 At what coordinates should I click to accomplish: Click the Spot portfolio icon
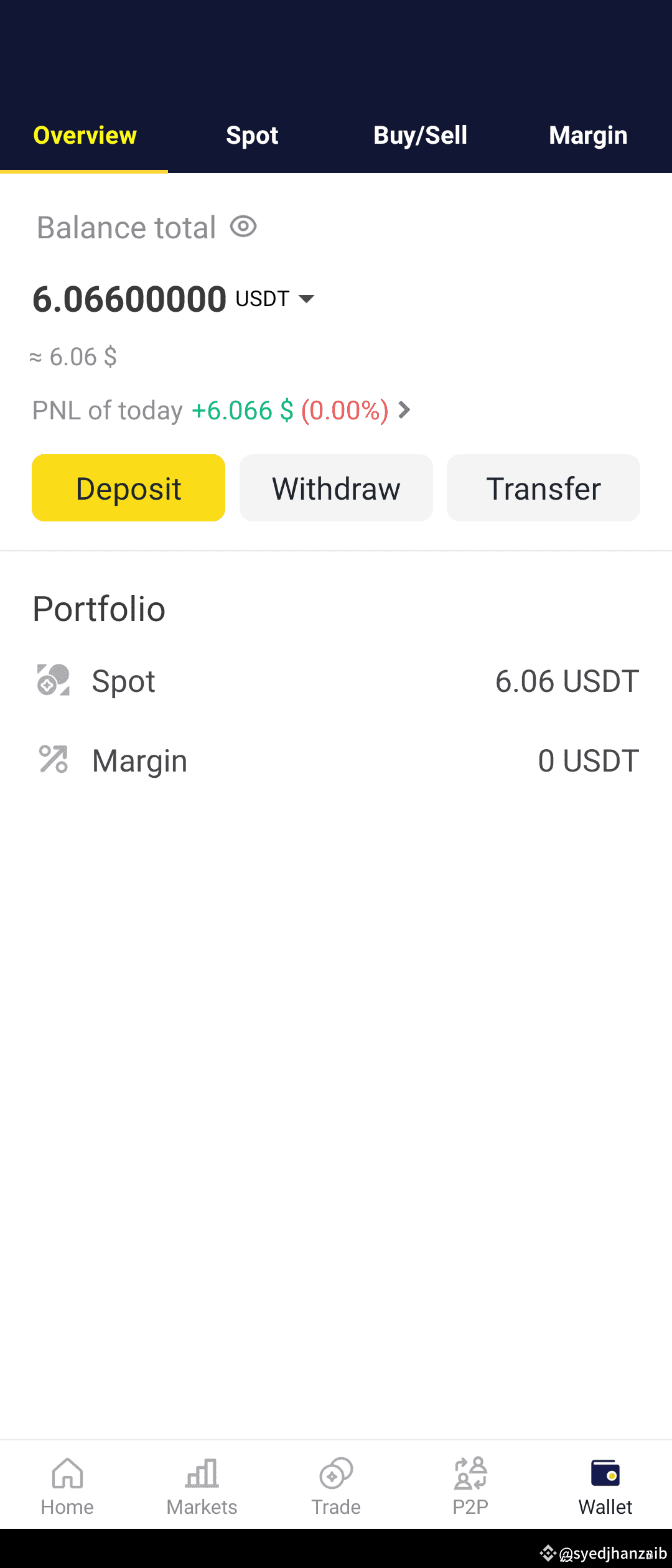point(52,681)
